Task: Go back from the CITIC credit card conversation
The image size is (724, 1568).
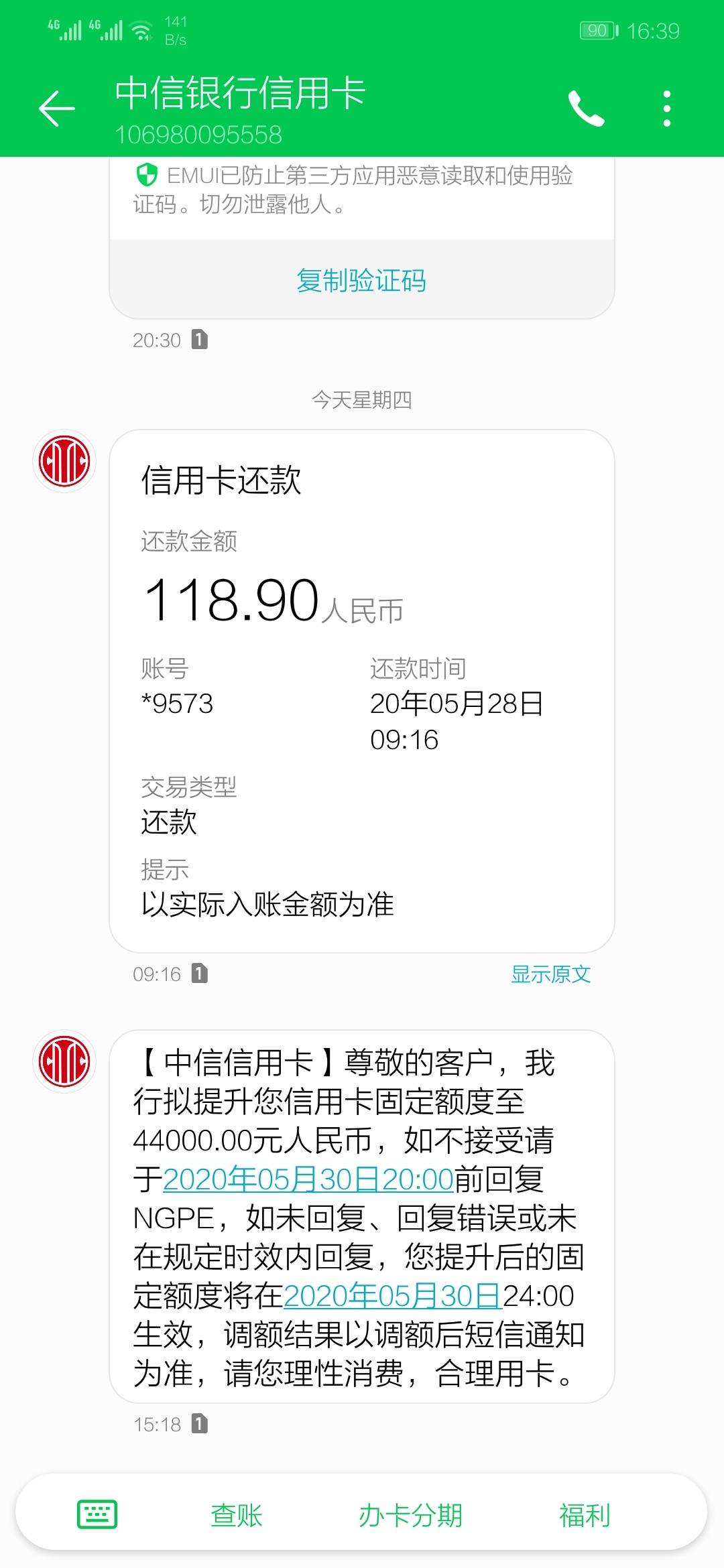Action: click(56, 109)
